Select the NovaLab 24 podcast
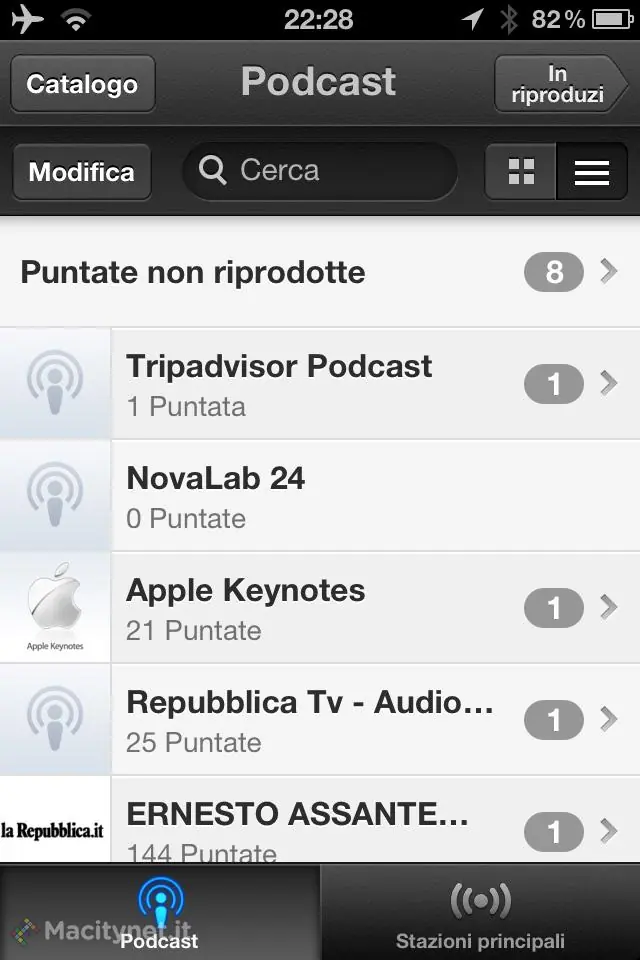This screenshot has width=640, height=960. pos(320,496)
